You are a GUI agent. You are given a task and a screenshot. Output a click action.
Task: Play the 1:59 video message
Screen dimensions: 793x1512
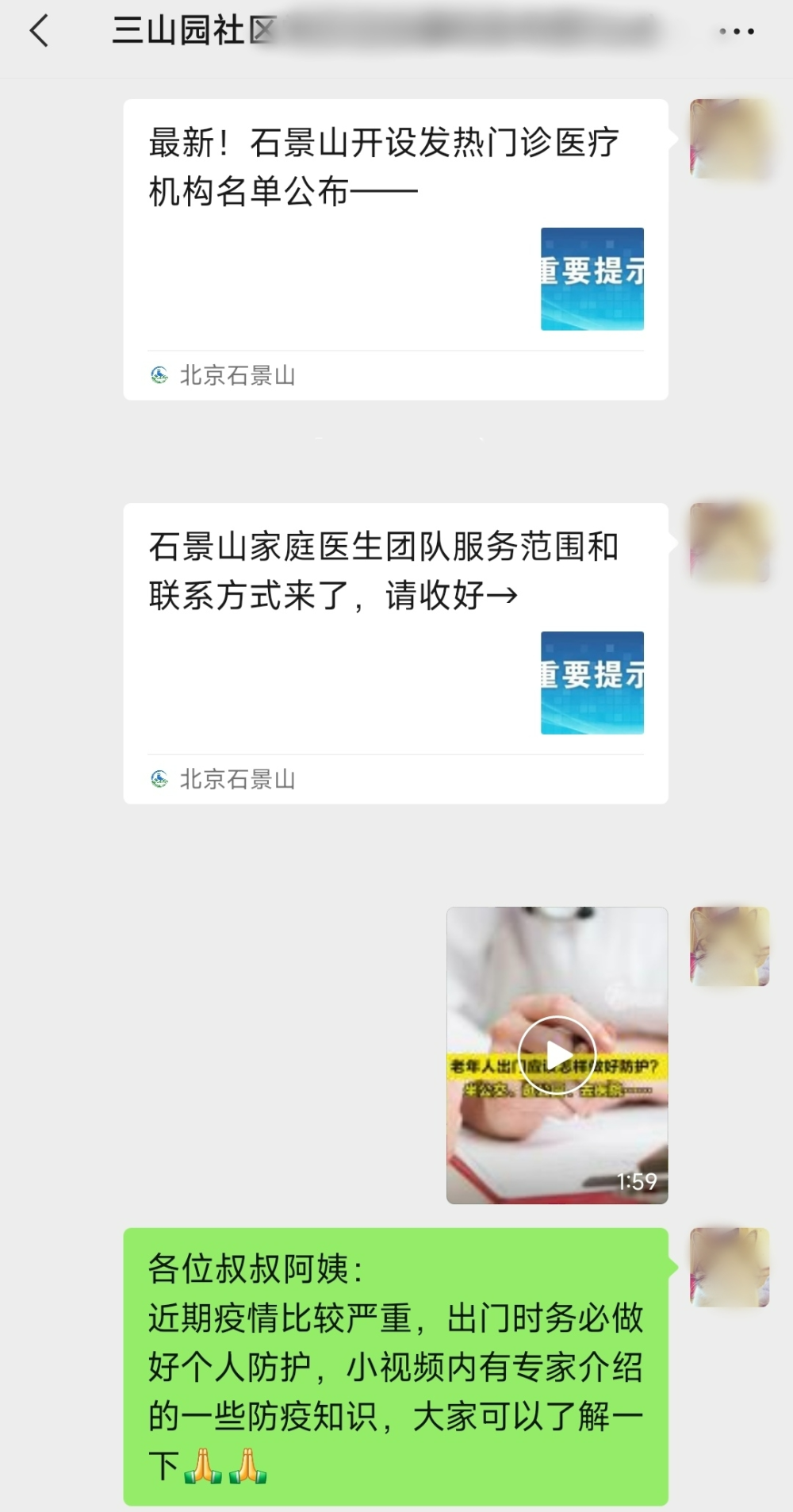pyautogui.click(x=557, y=1055)
